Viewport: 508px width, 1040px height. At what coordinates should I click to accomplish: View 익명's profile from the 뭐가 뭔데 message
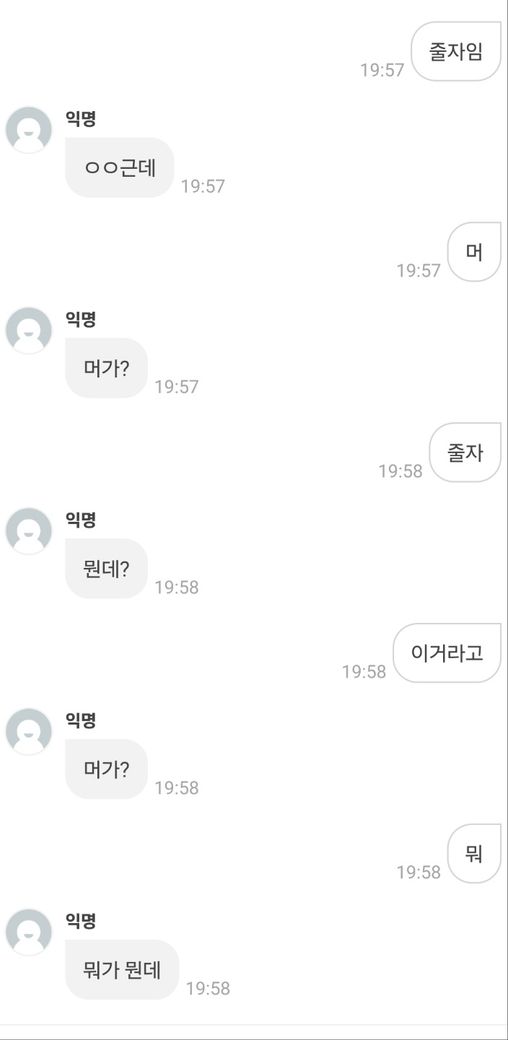click(x=29, y=932)
